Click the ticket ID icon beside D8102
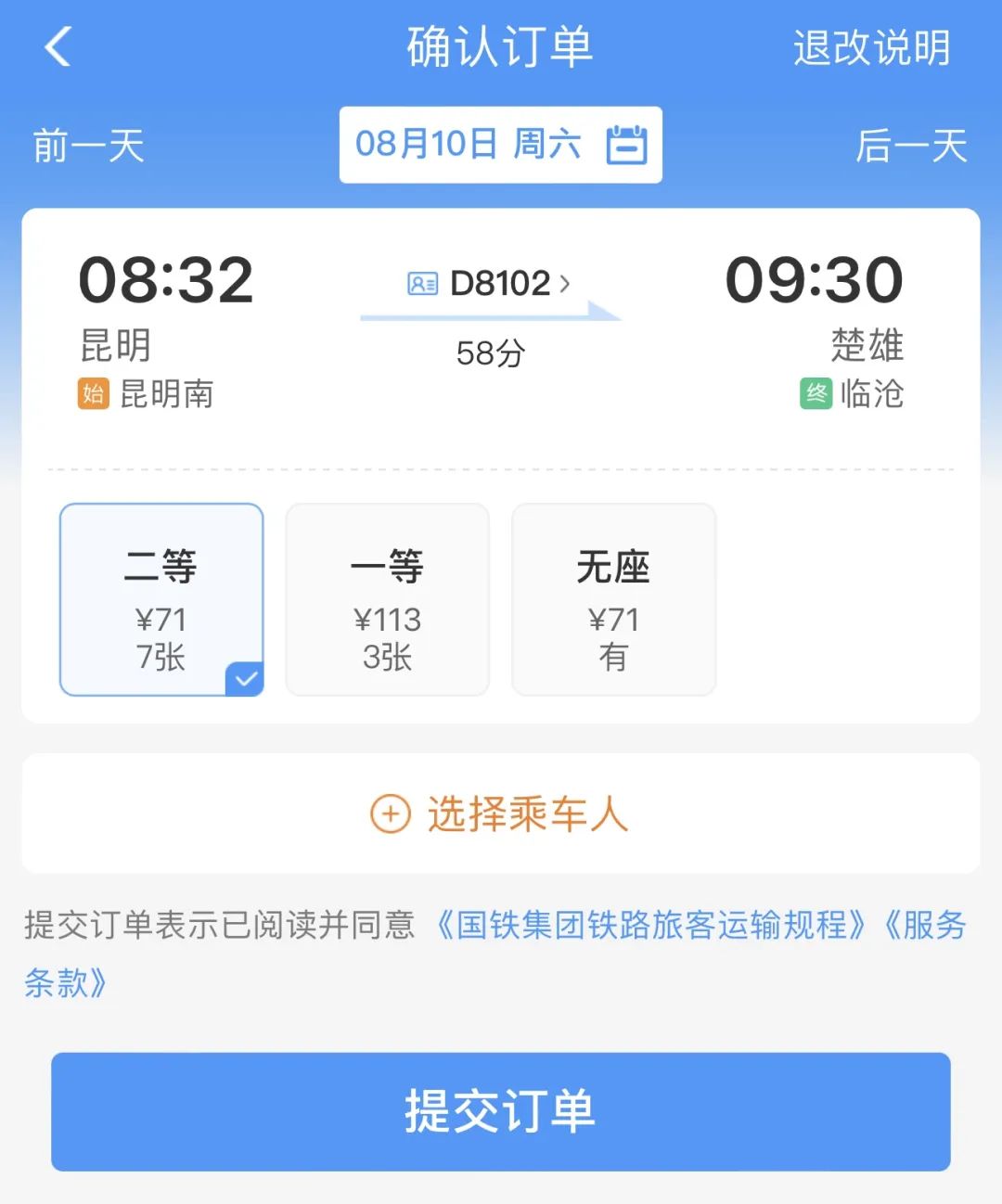 (422, 281)
